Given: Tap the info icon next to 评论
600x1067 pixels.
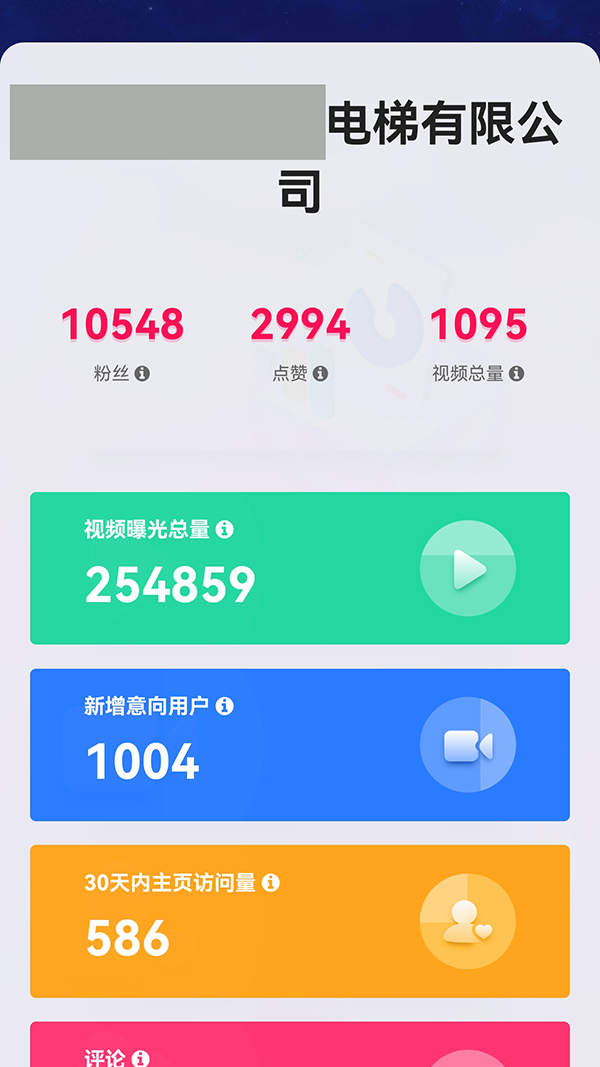Looking at the screenshot, I should click(x=141, y=1058).
